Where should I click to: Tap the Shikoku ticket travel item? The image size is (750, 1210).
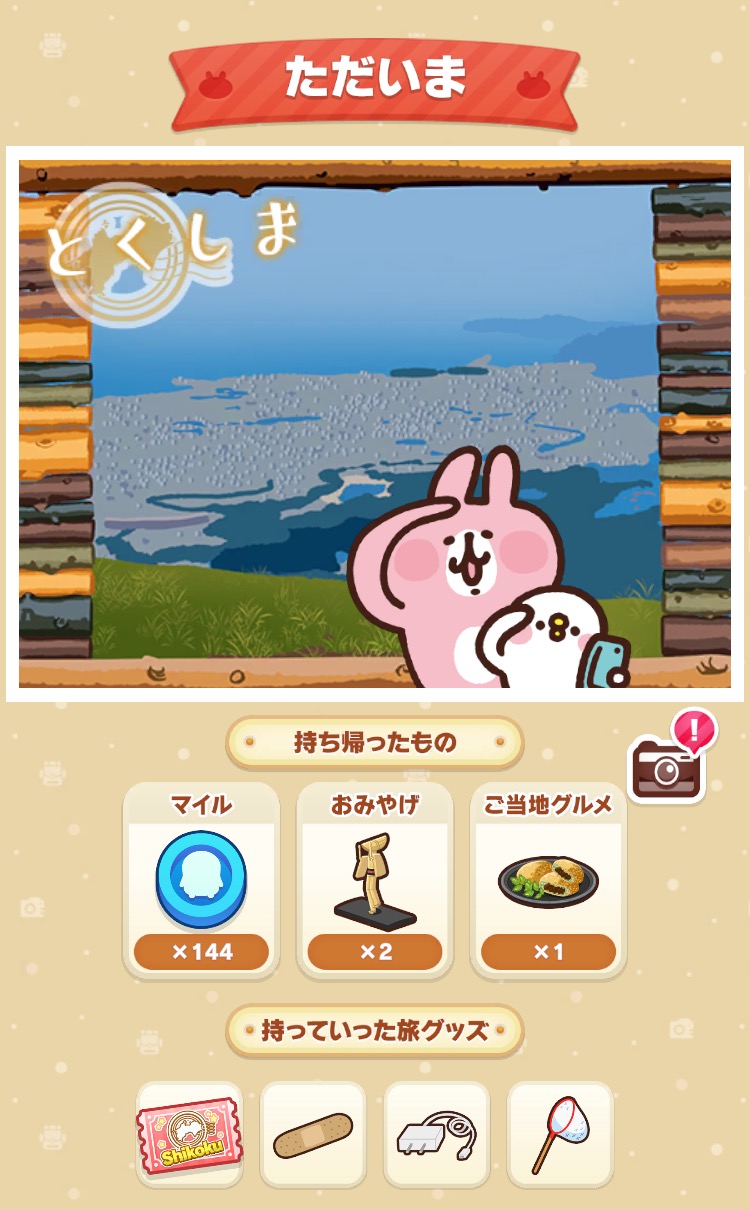tap(189, 1135)
